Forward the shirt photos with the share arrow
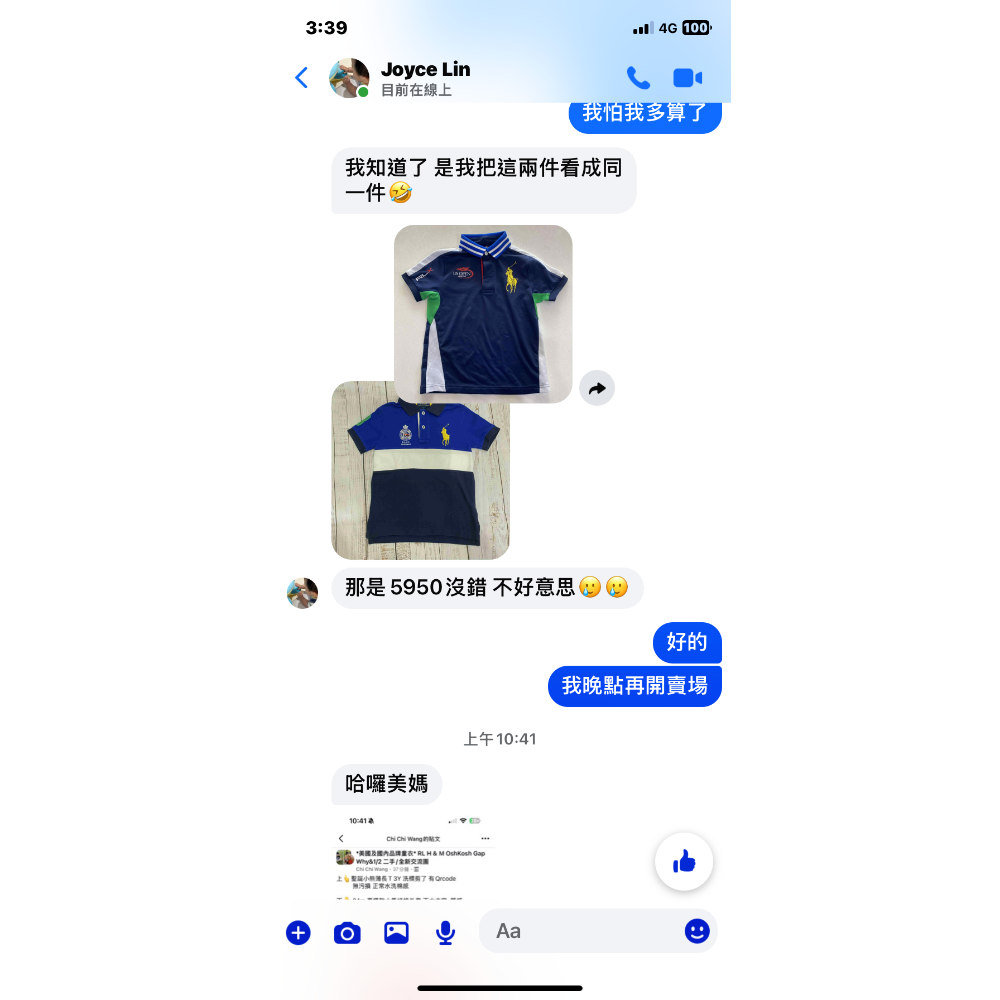1000x1000 pixels. (597, 388)
